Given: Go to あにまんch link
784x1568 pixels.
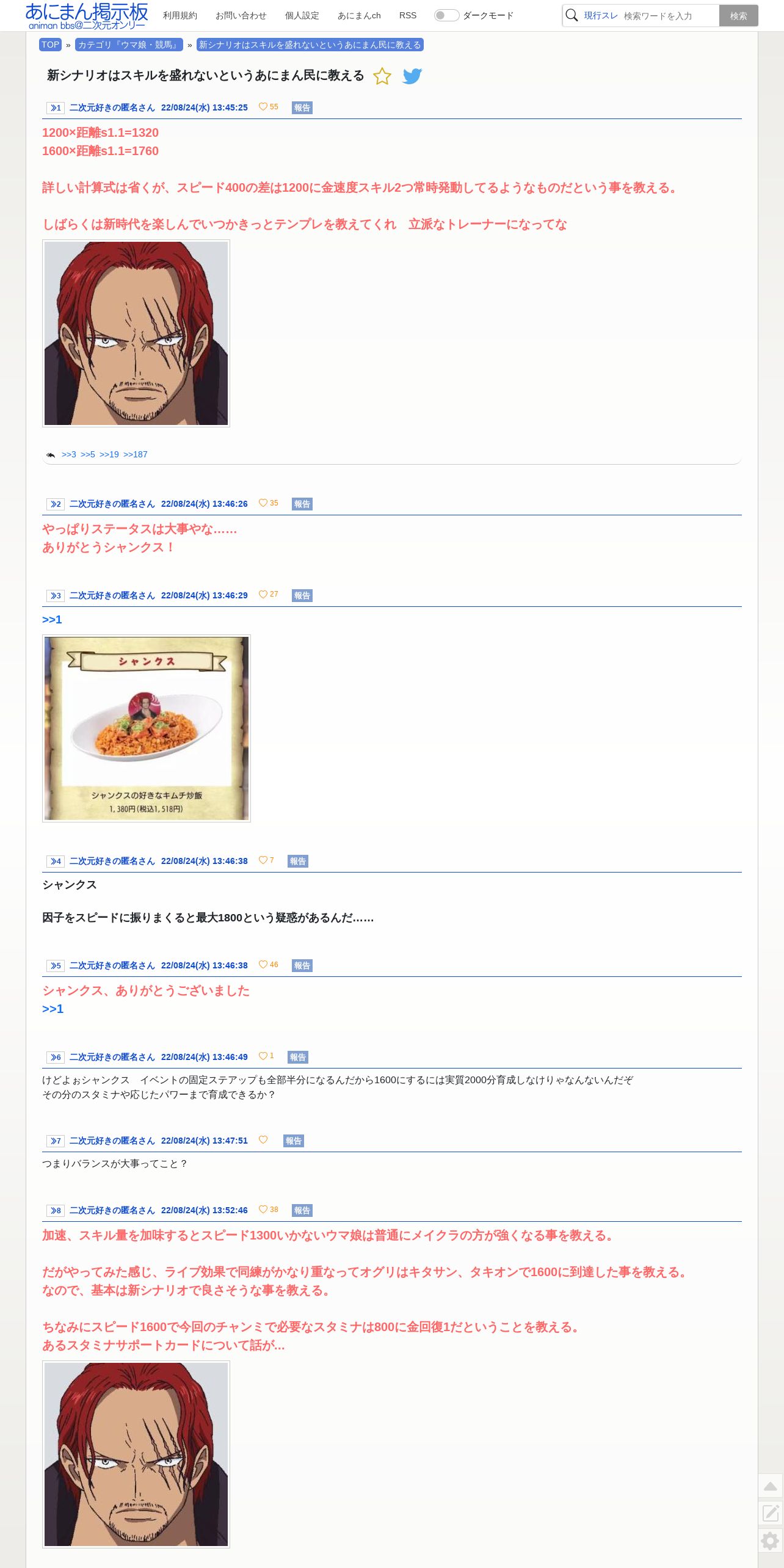Looking at the screenshot, I should click(359, 15).
